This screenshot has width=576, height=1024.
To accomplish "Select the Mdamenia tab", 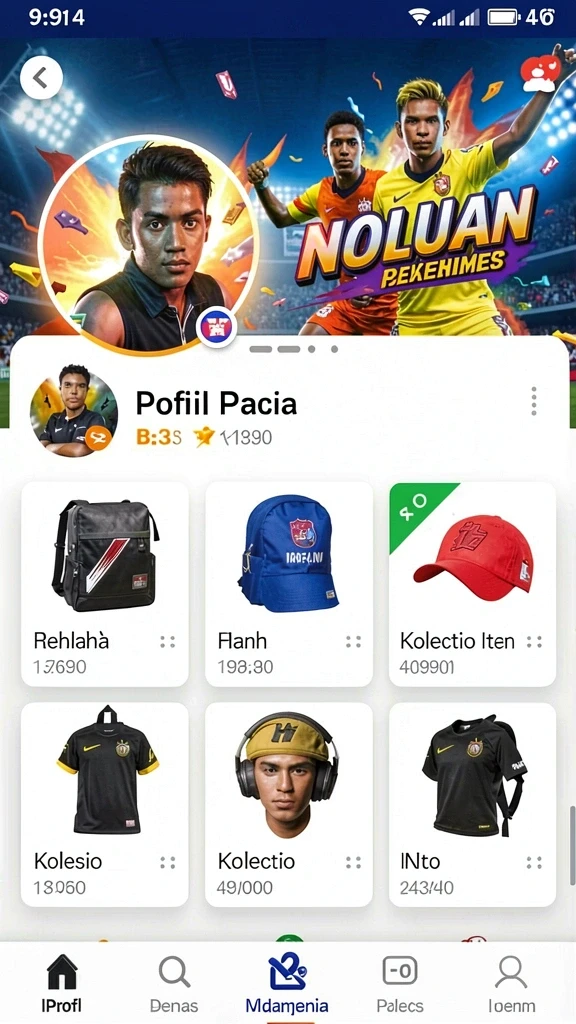I will (287, 983).
